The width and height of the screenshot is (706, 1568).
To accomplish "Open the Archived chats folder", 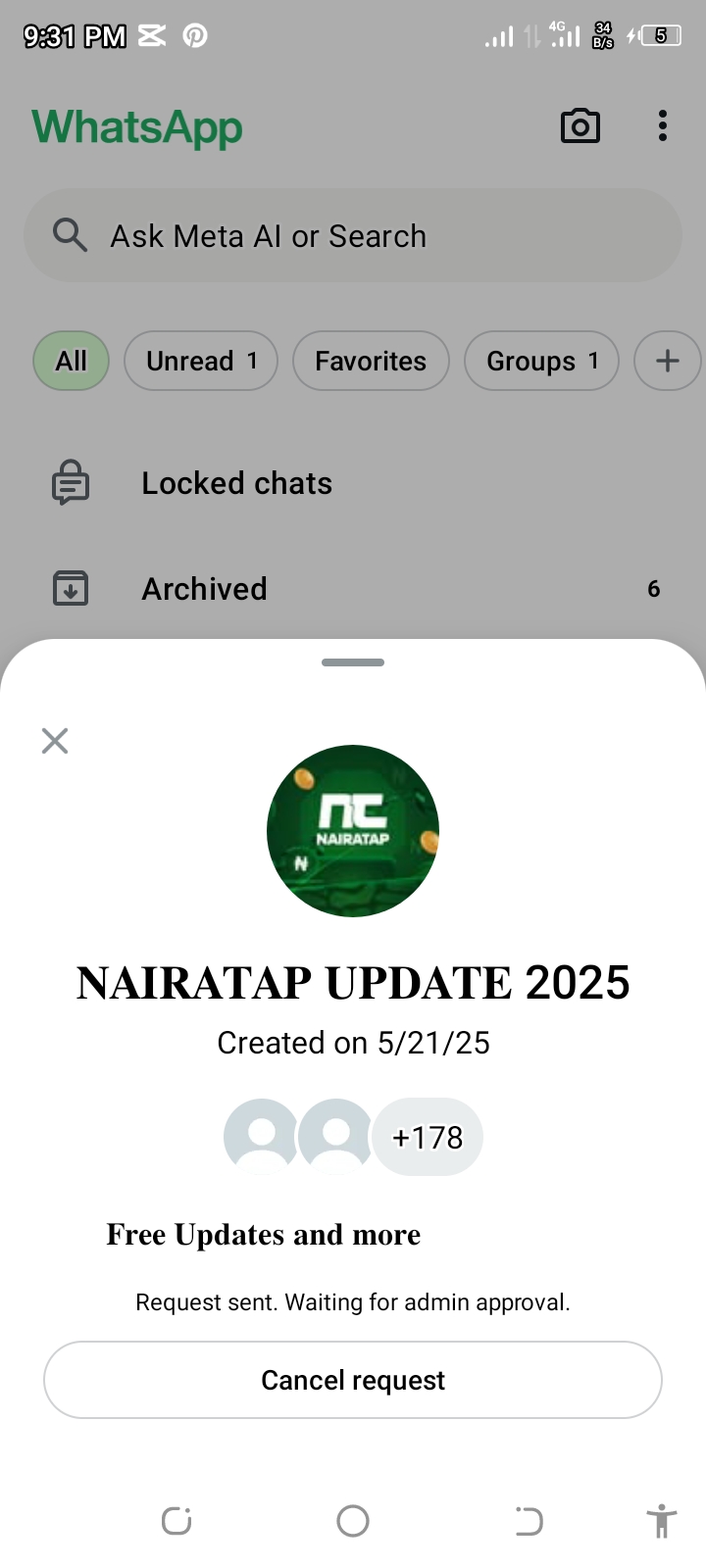I will [205, 589].
